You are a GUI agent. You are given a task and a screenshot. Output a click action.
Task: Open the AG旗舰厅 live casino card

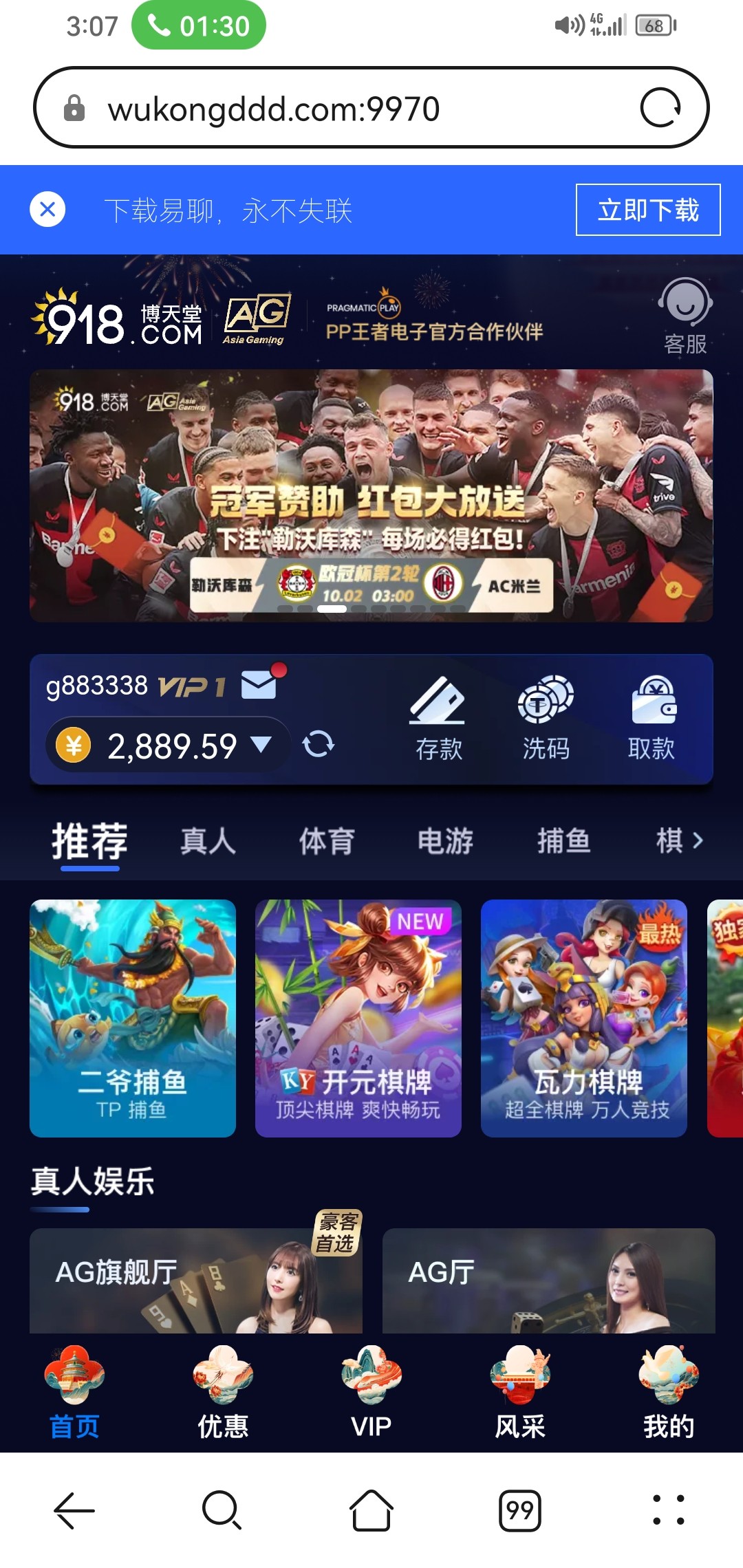coord(195,1281)
